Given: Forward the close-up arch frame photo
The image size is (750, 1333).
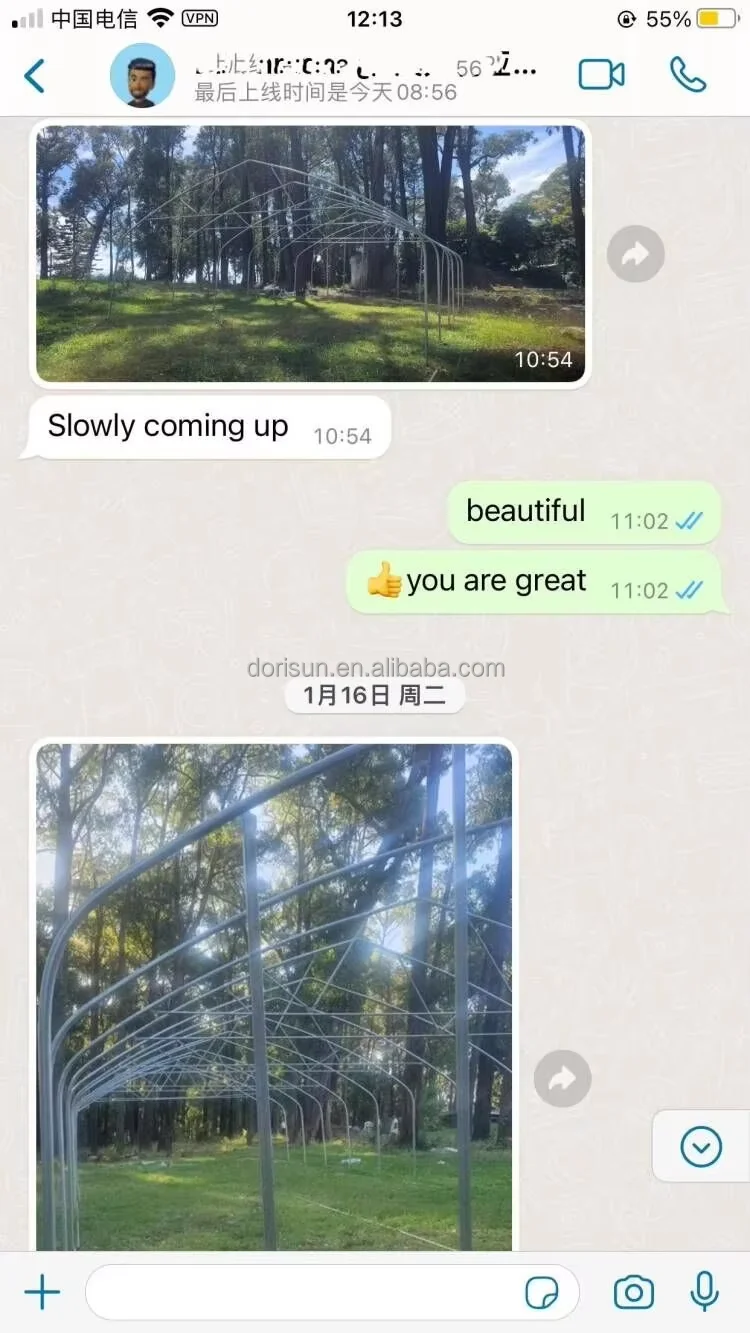Looking at the screenshot, I should (x=563, y=1078).
